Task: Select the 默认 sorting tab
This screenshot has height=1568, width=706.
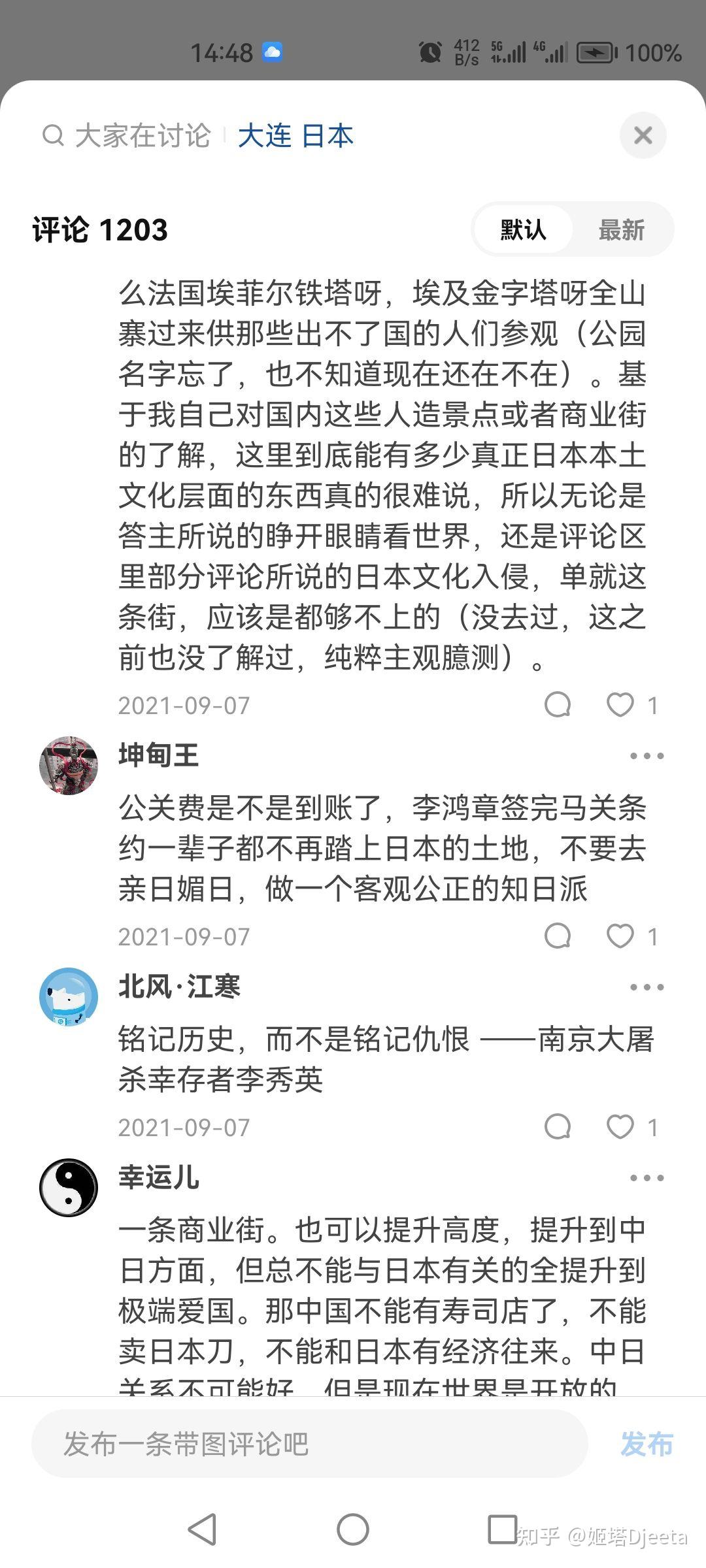Action: pyautogui.click(x=523, y=230)
